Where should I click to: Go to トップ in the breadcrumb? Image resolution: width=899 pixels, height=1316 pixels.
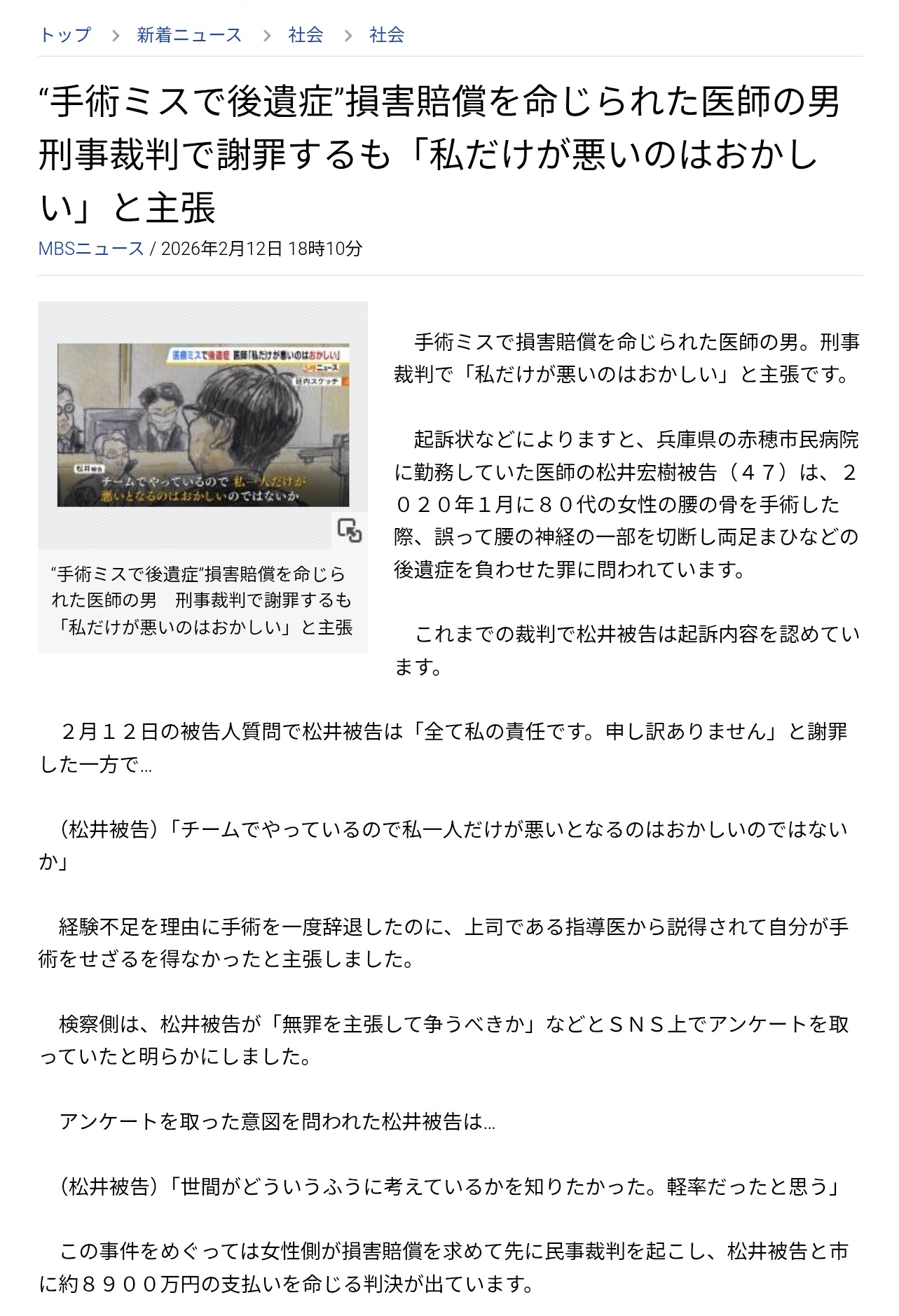coord(65,35)
